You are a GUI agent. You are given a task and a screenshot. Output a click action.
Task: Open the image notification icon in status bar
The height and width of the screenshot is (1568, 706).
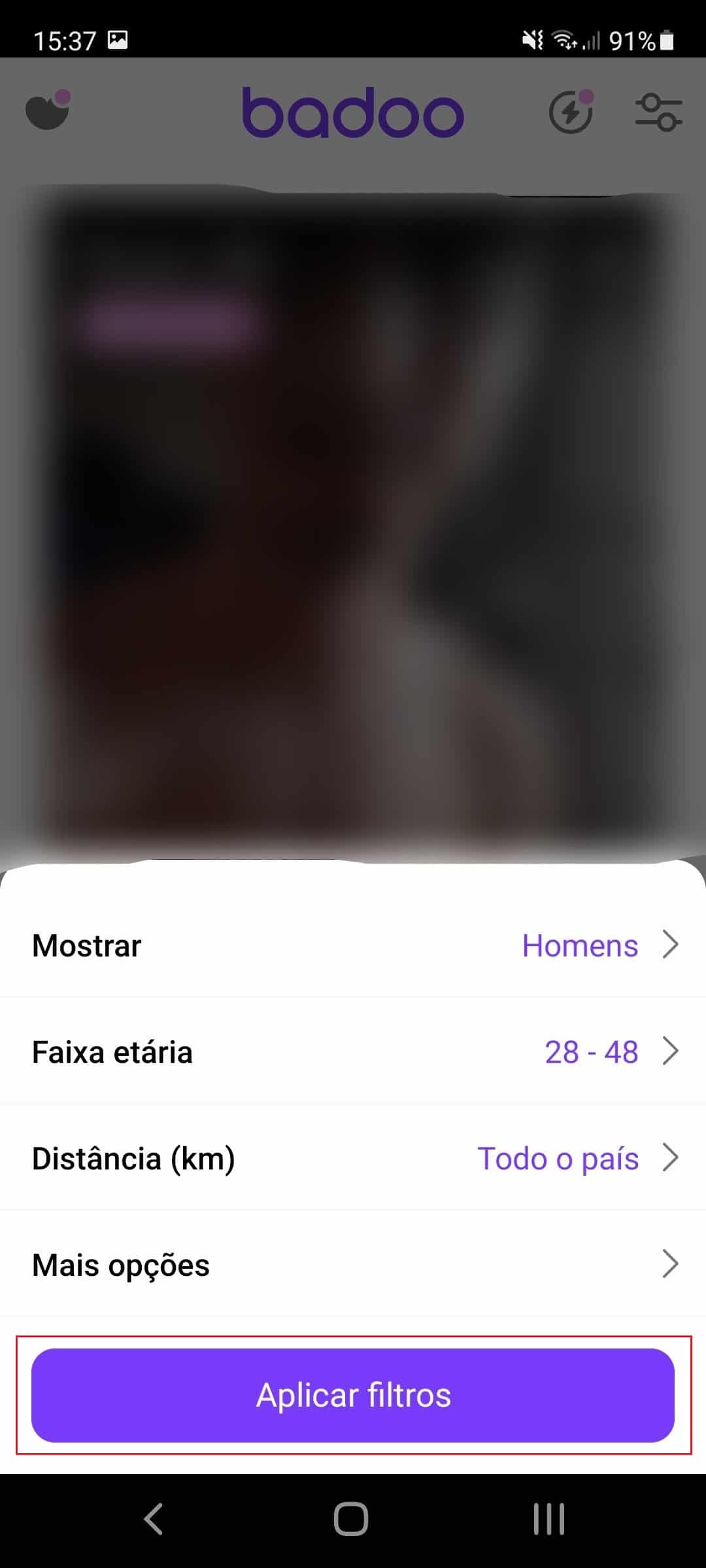coord(118,39)
